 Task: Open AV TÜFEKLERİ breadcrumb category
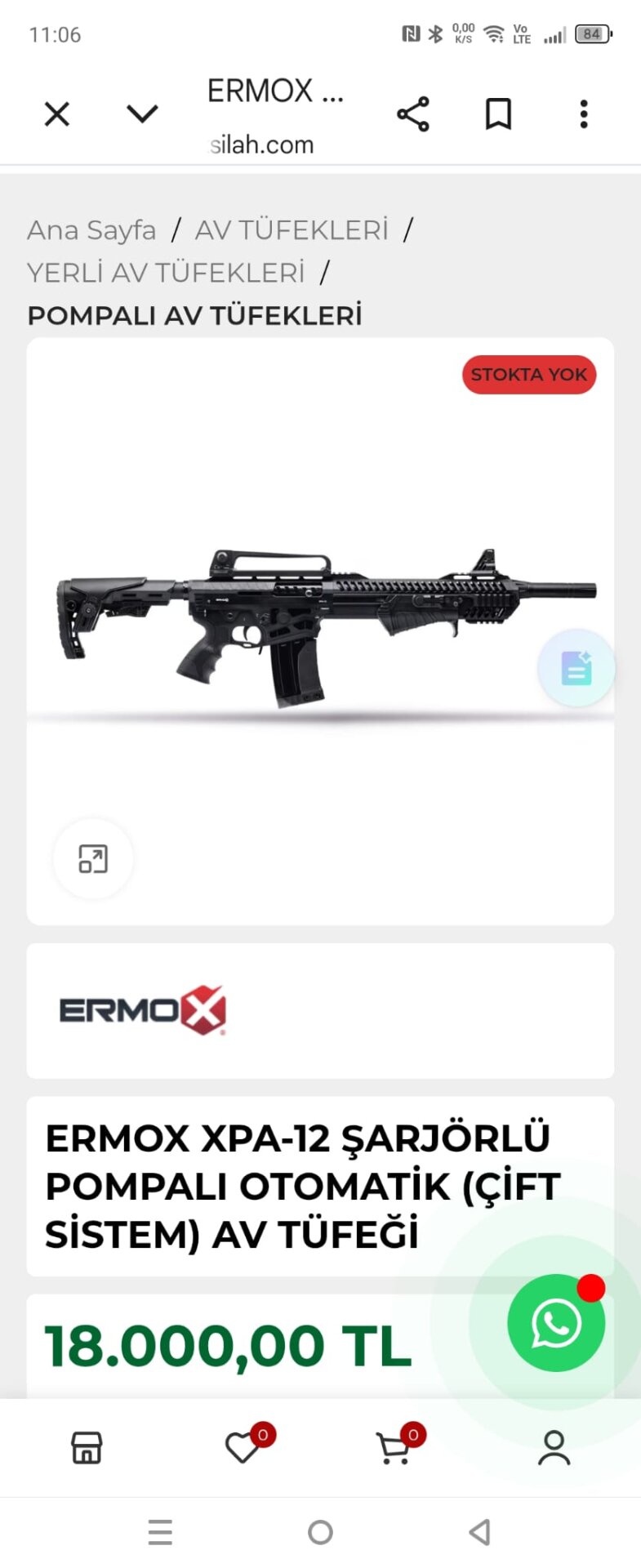pos(292,230)
